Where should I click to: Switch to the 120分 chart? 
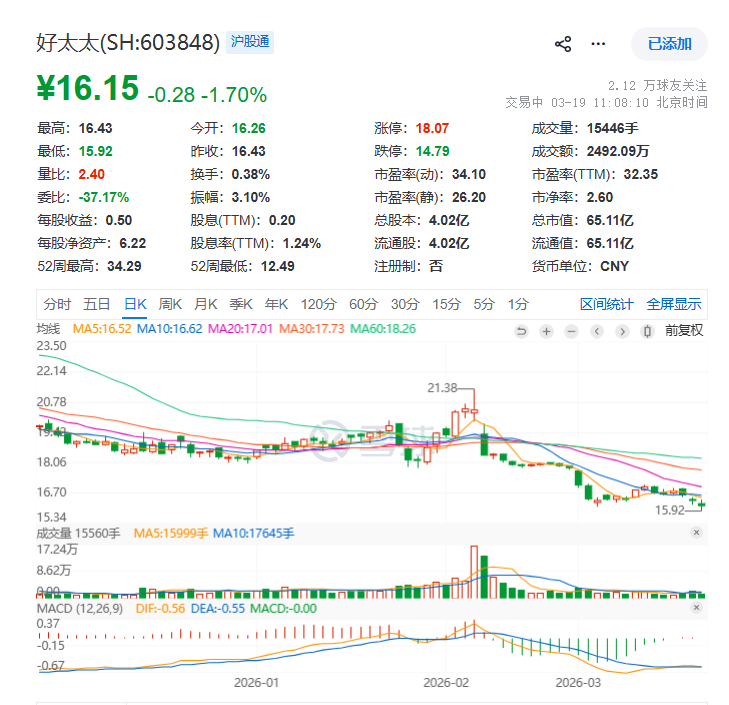318,304
